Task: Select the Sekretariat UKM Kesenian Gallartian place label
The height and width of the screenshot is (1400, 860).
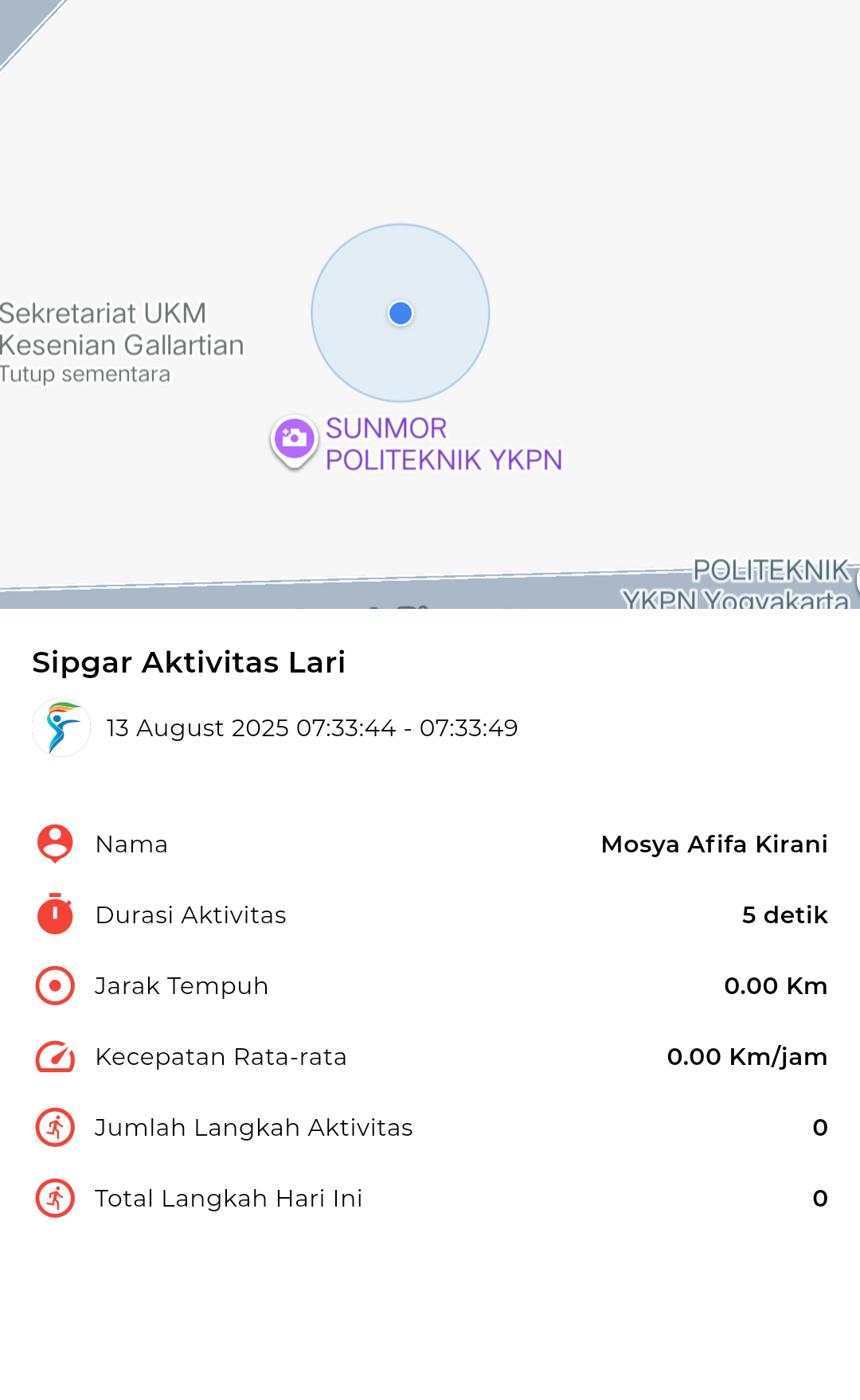Action: (x=122, y=330)
